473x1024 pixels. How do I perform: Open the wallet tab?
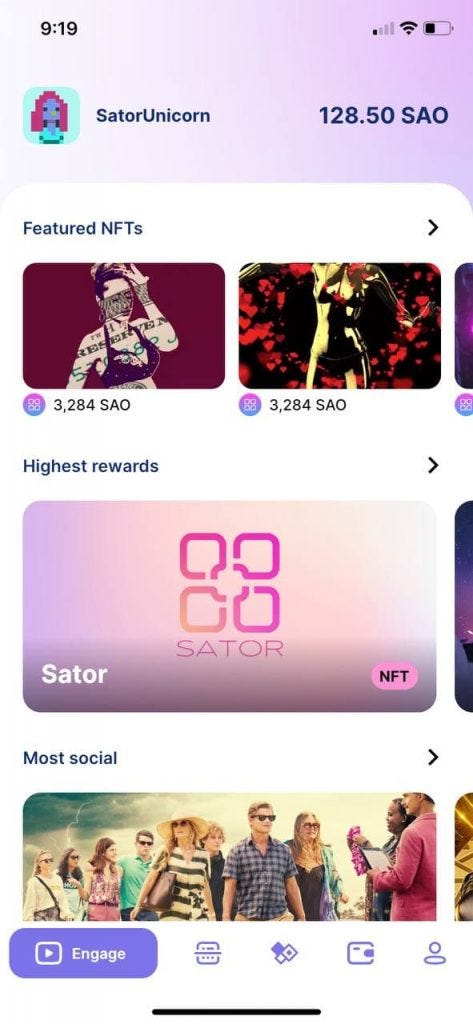[x=361, y=953]
